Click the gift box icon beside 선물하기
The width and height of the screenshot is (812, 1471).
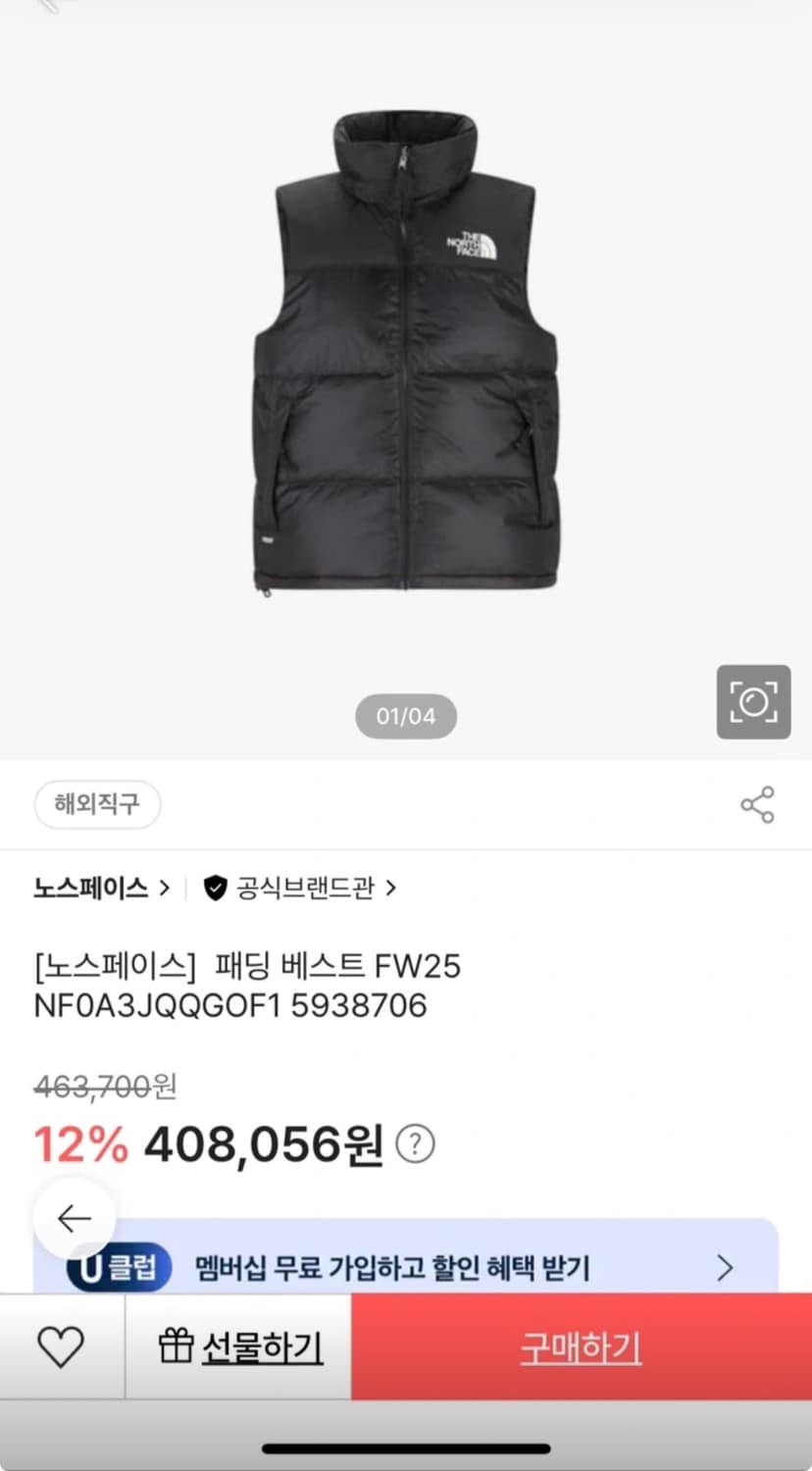178,1344
